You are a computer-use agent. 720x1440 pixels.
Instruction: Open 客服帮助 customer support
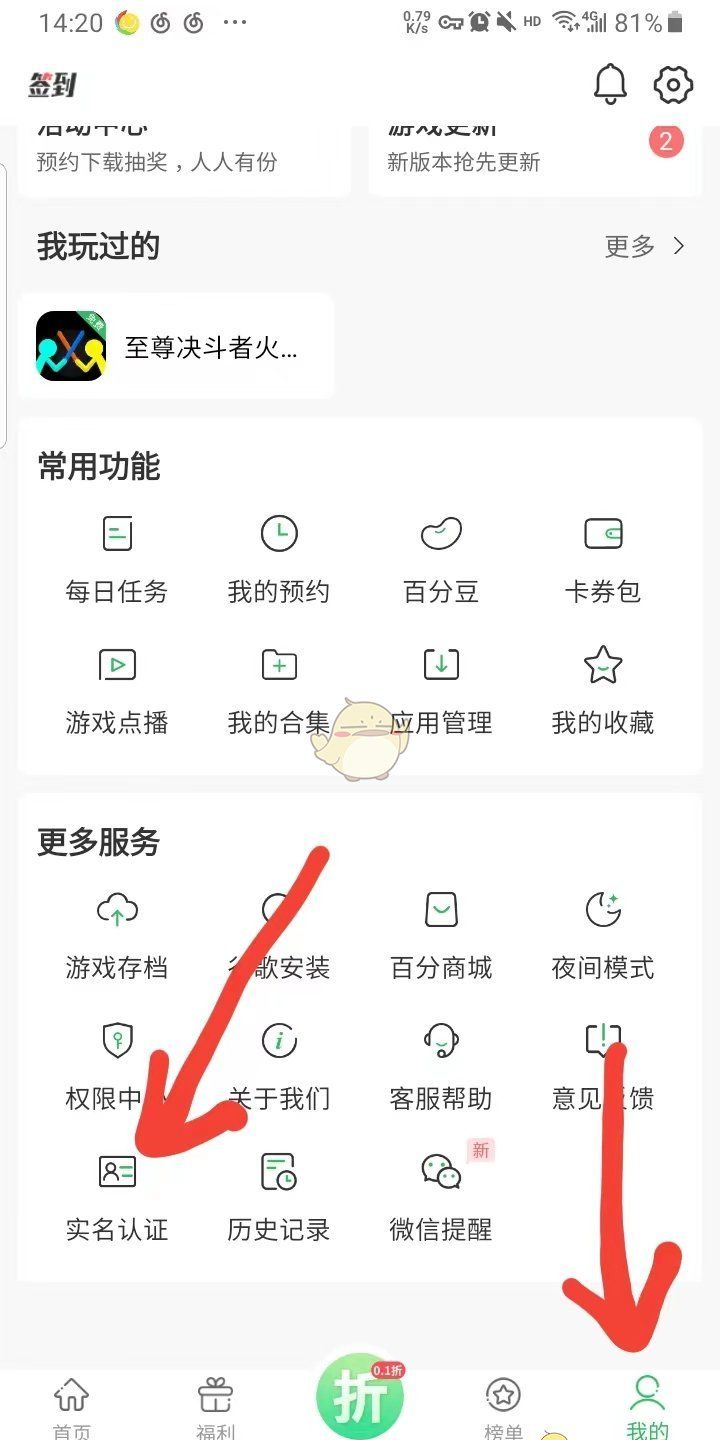click(440, 1064)
